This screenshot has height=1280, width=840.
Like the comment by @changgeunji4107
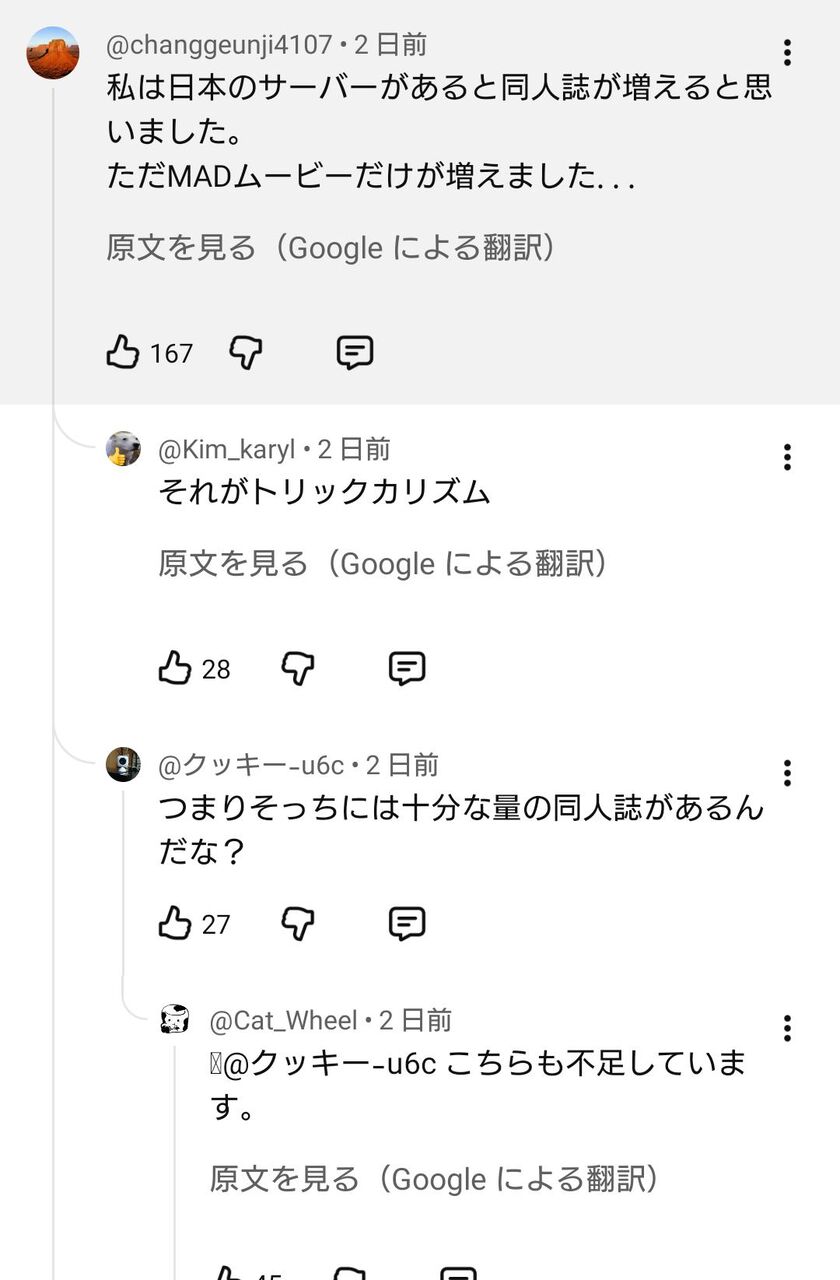[x=124, y=353]
